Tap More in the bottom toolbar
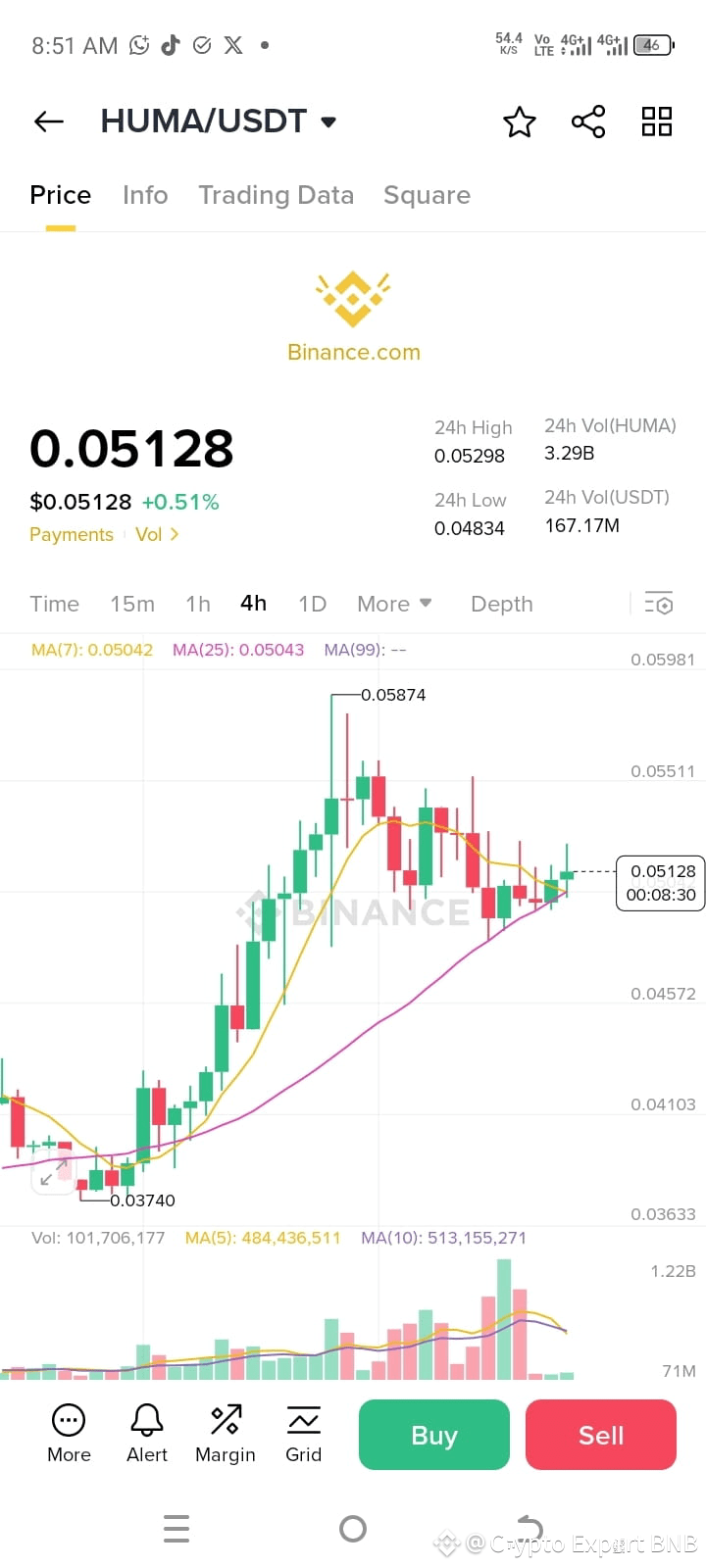706x1568 pixels. coord(68,1433)
